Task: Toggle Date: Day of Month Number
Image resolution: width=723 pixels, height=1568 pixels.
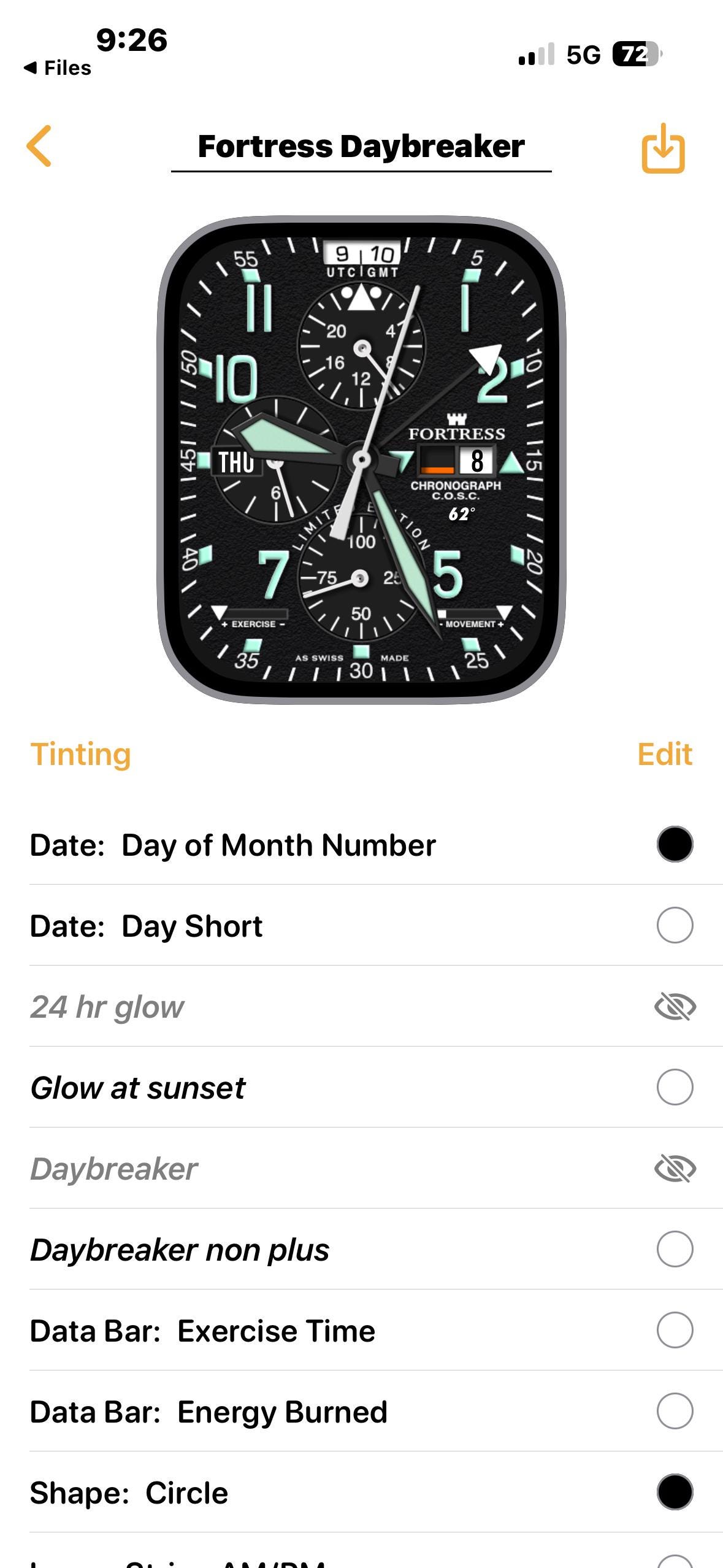Action: click(675, 844)
